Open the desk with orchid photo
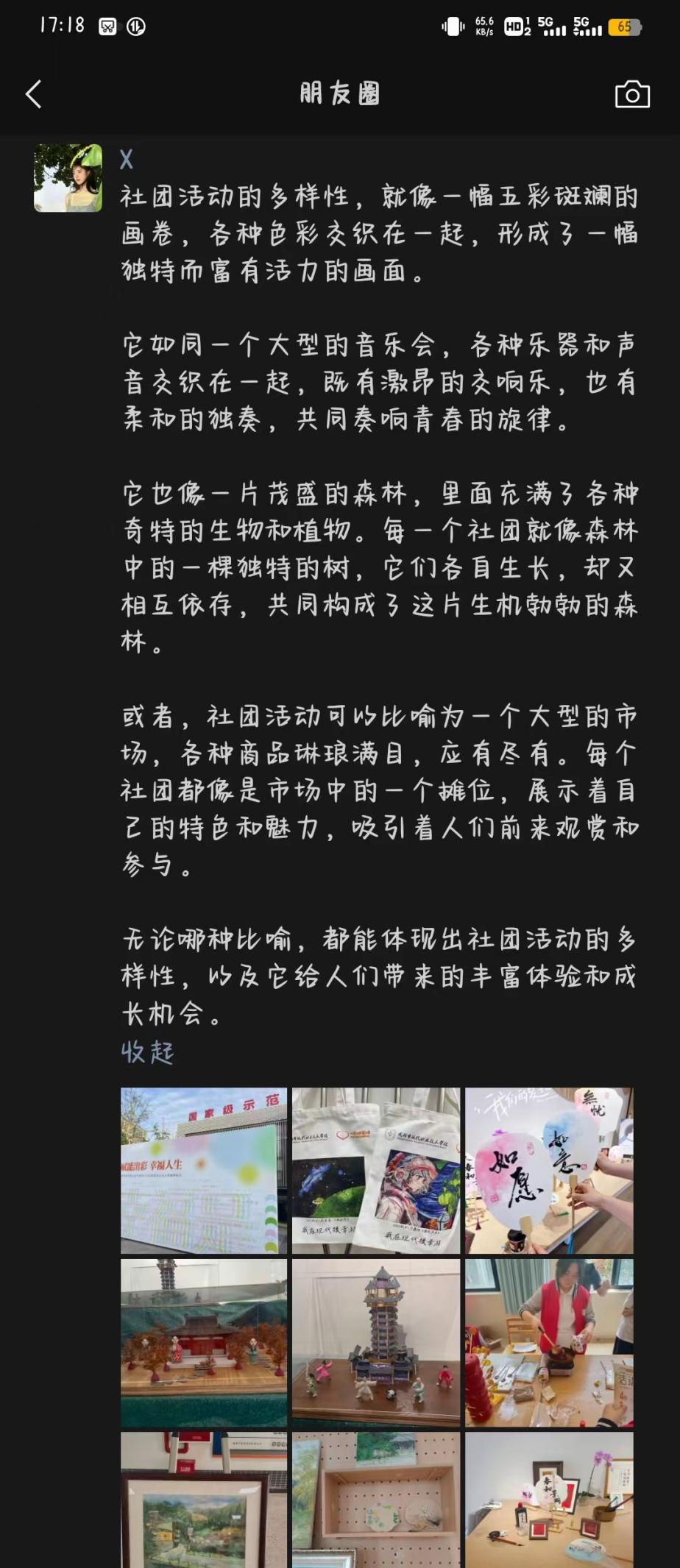The height and width of the screenshot is (1568, 680). coord(549,1501)
